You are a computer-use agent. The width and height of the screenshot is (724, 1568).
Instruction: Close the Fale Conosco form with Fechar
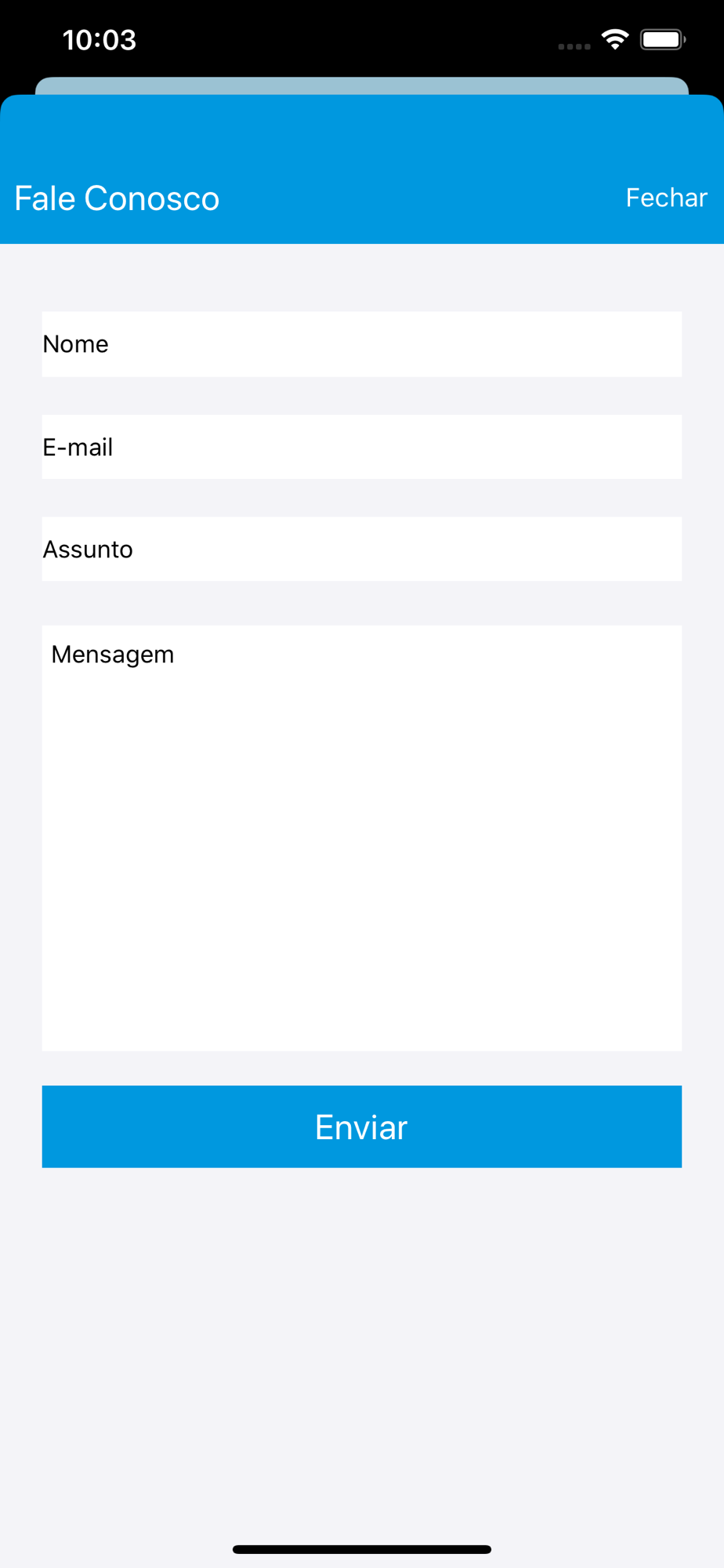666,198
